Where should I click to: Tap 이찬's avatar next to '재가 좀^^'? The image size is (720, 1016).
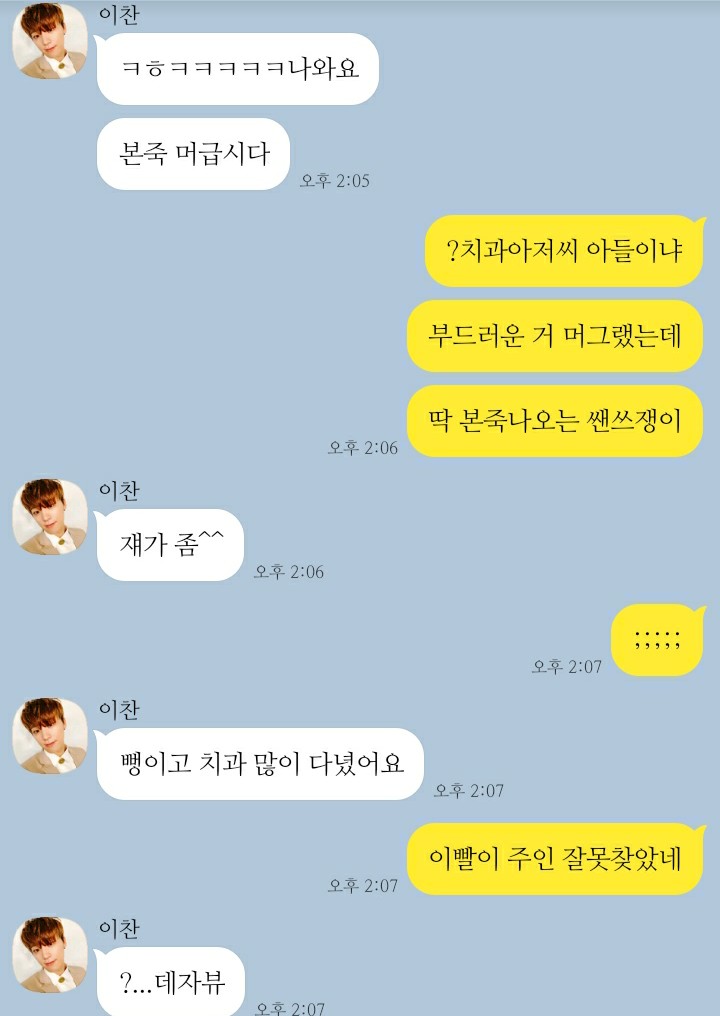point(50,517)
